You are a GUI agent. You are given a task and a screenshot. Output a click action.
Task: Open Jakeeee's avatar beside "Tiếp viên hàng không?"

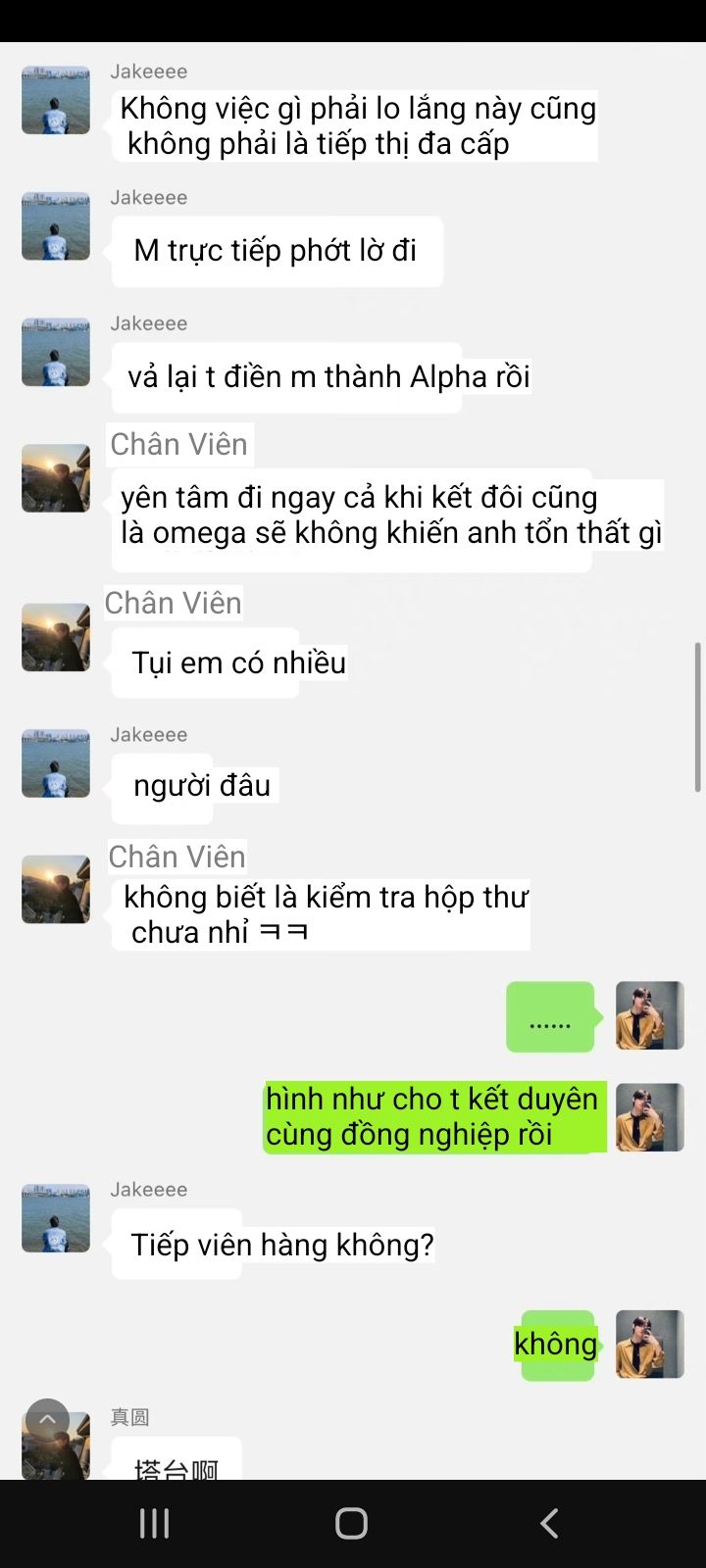tap(56, 1218)
